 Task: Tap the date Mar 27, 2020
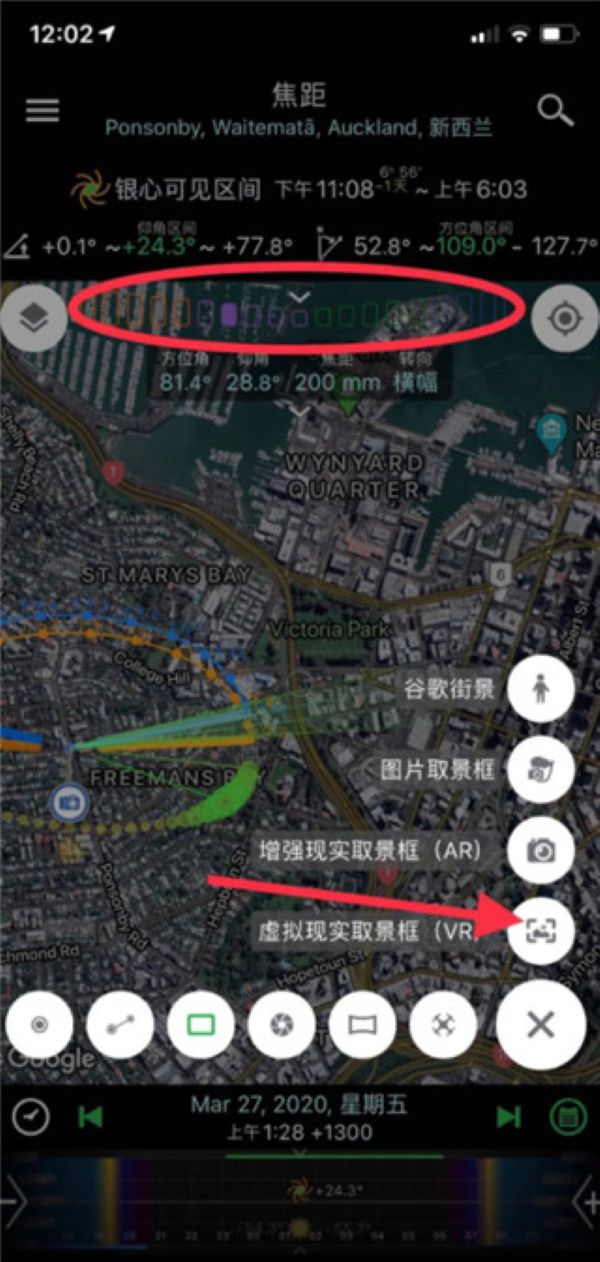click(x=298, y=1106)
